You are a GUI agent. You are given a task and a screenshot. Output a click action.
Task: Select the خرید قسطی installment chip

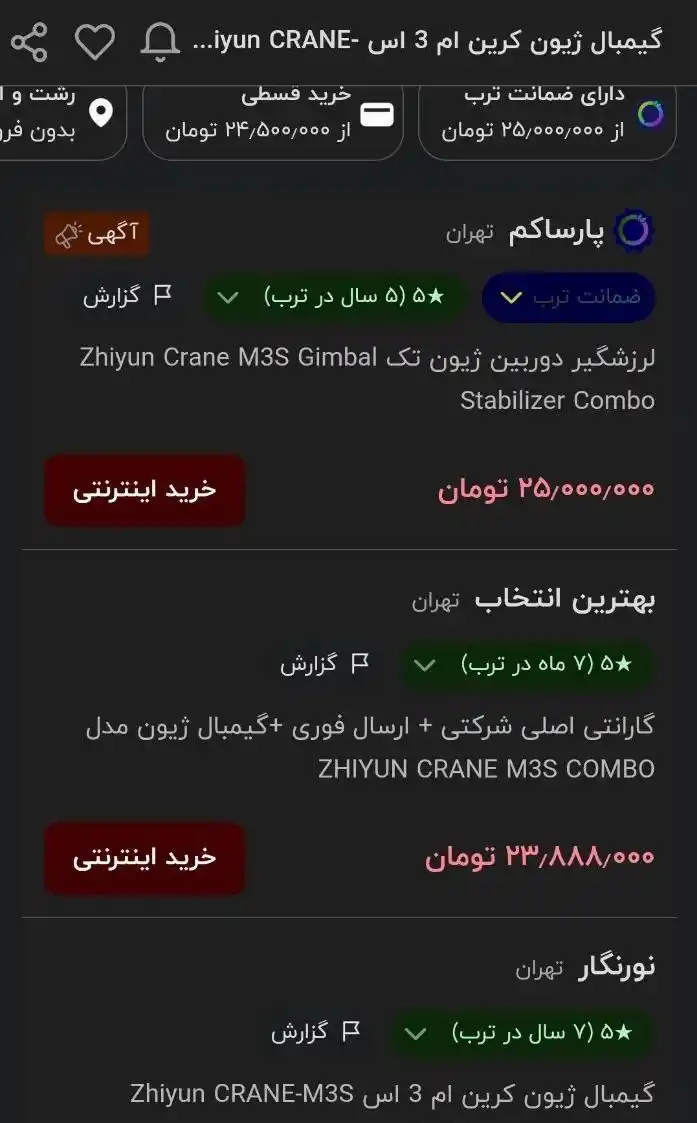click(x=272, y=113)
